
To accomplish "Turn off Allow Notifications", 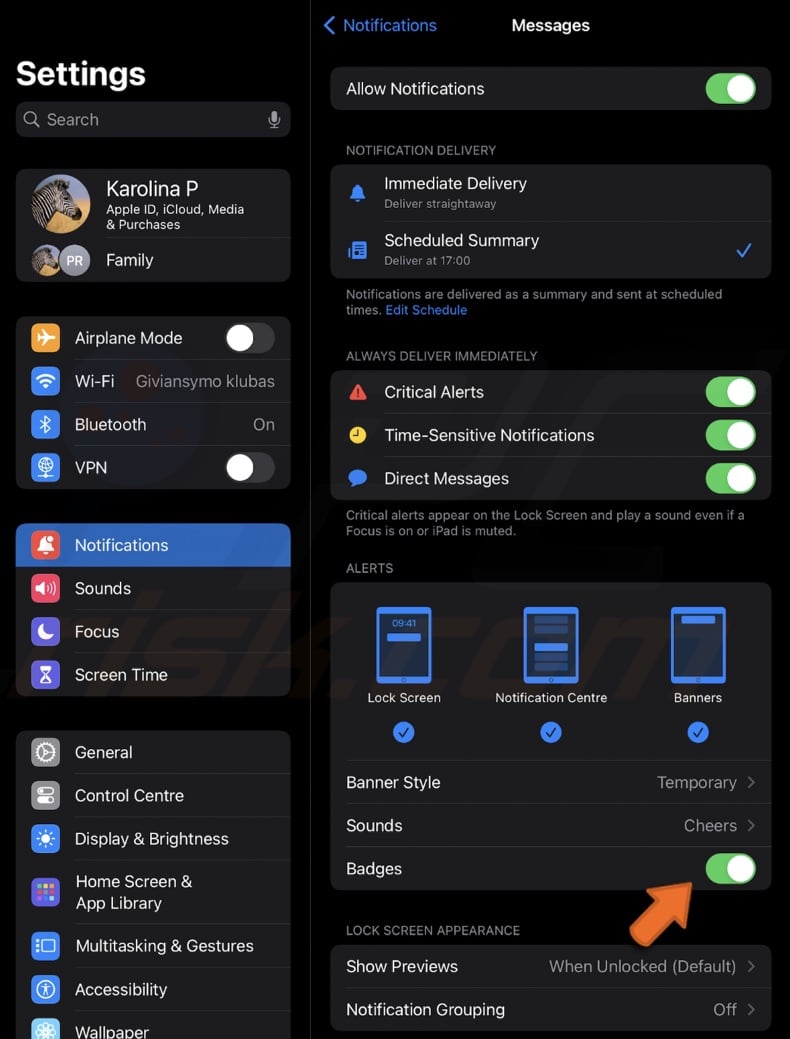I will click(730, 89).
